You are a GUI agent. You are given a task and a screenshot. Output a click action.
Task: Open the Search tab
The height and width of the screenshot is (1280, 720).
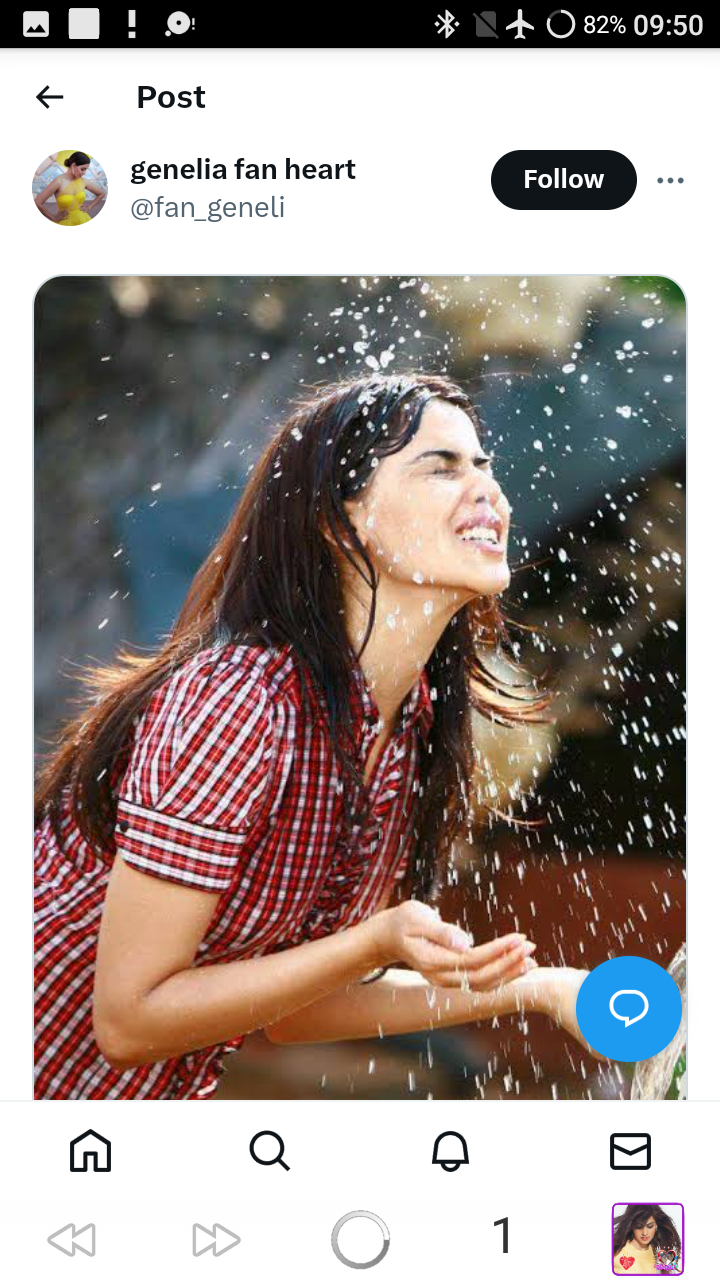pos(270,1151)
